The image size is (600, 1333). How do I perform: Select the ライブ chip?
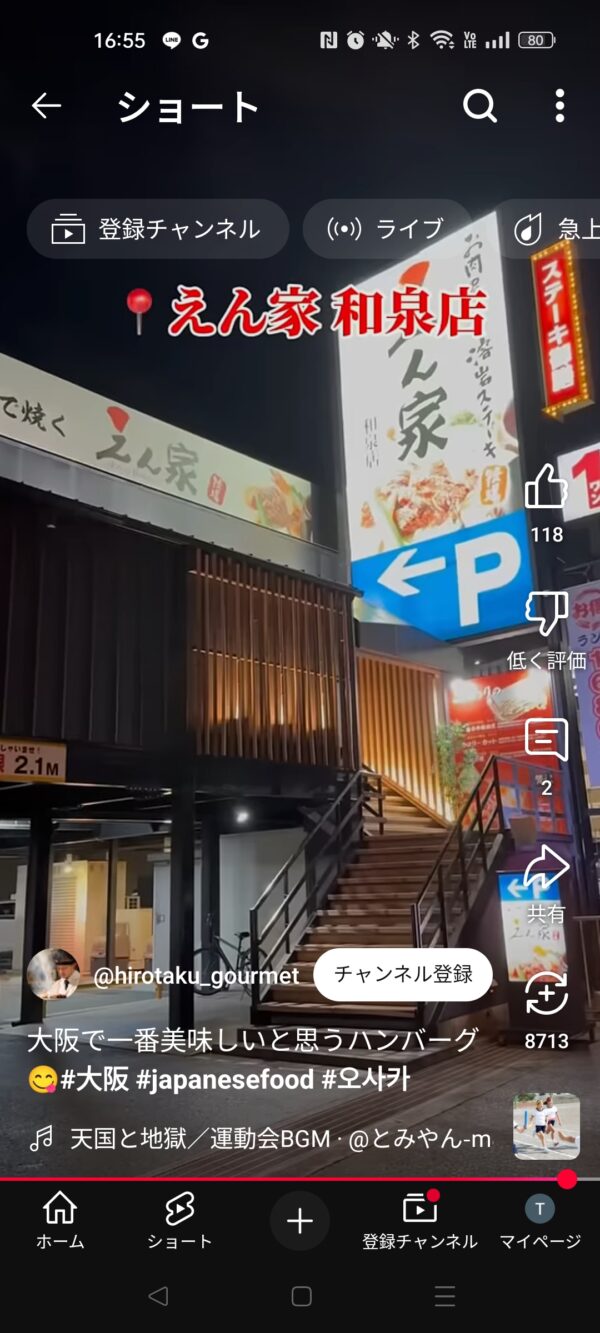tap(387, 229)
